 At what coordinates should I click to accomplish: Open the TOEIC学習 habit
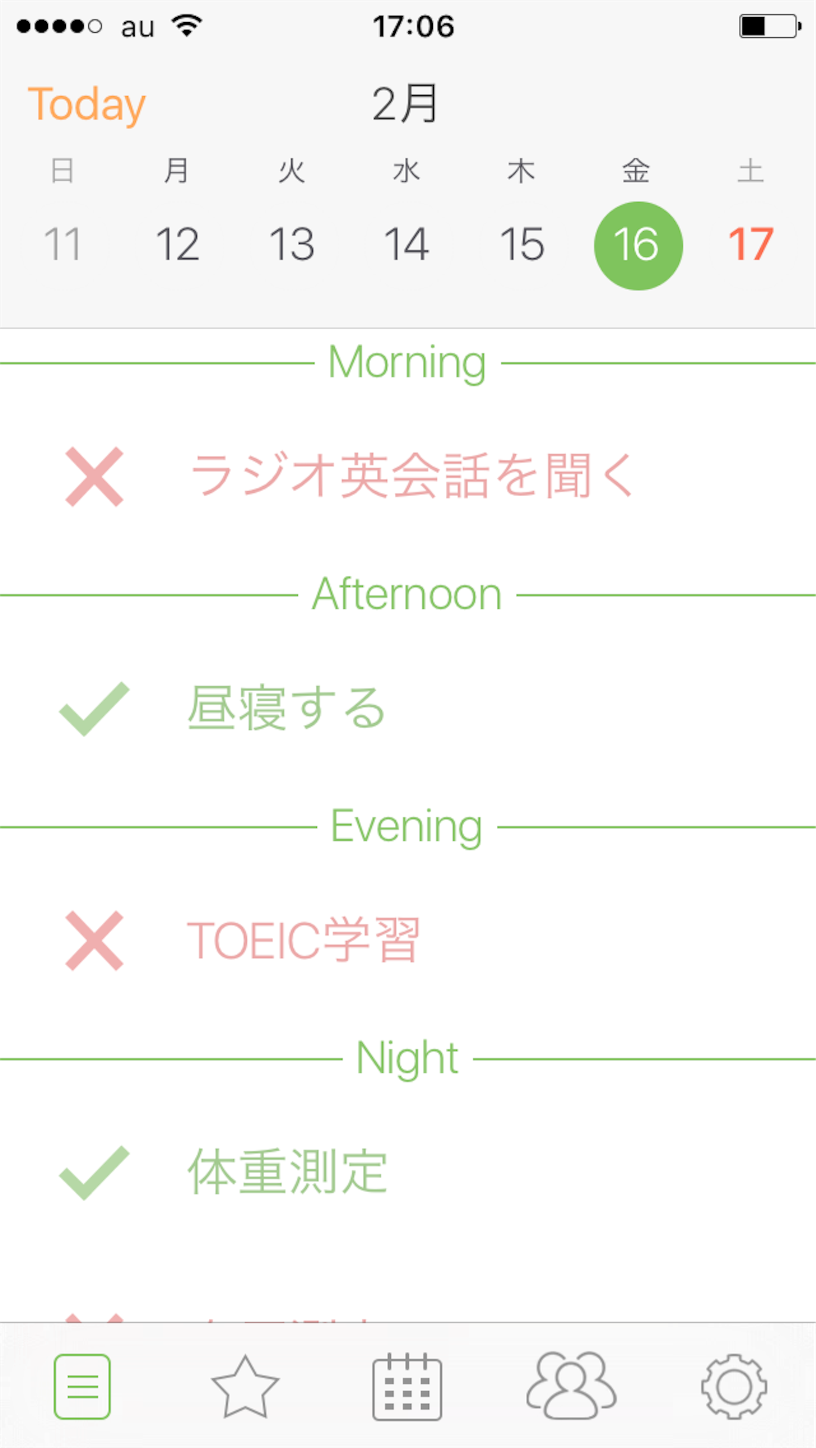point(304,940)
